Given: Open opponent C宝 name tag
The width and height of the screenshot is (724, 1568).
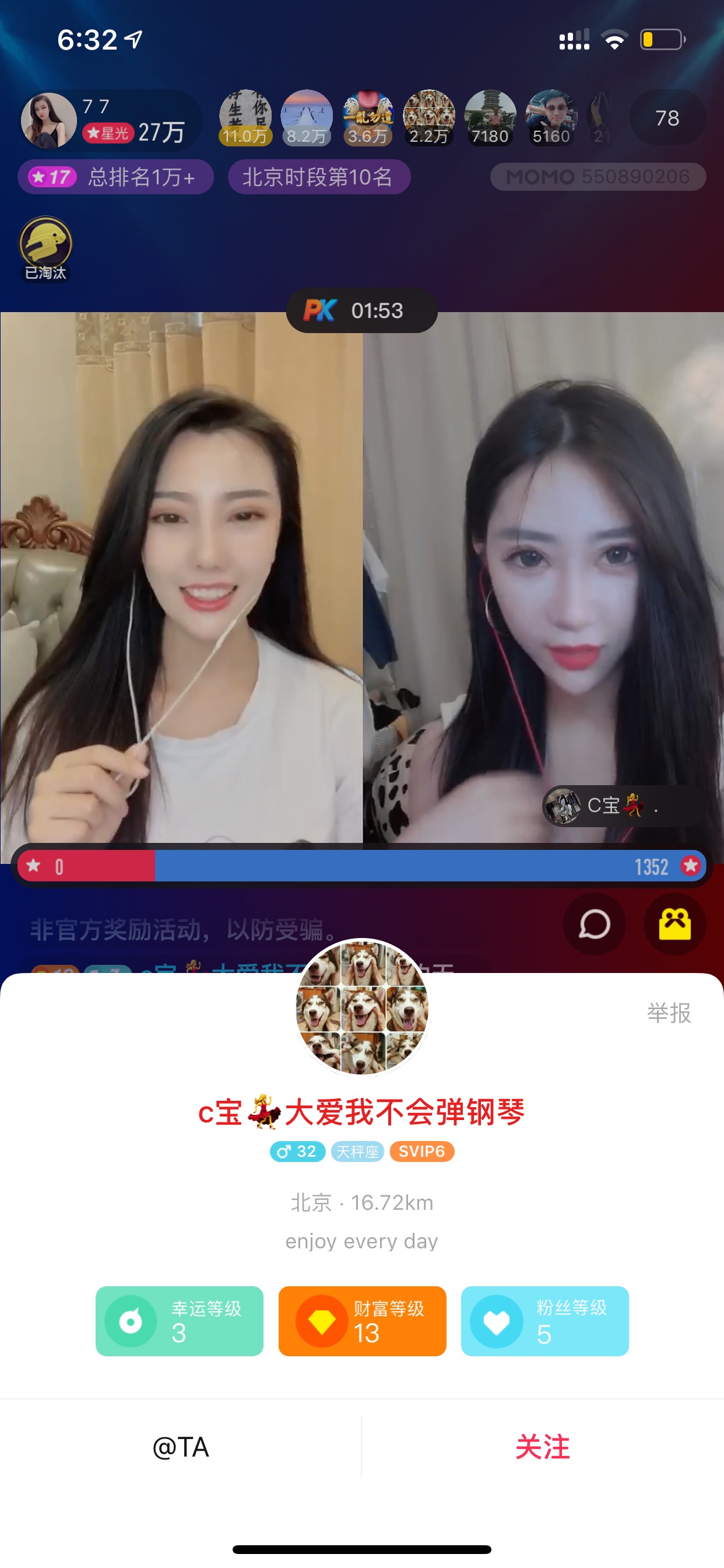Looking at the screenshot, I should 622,806.
